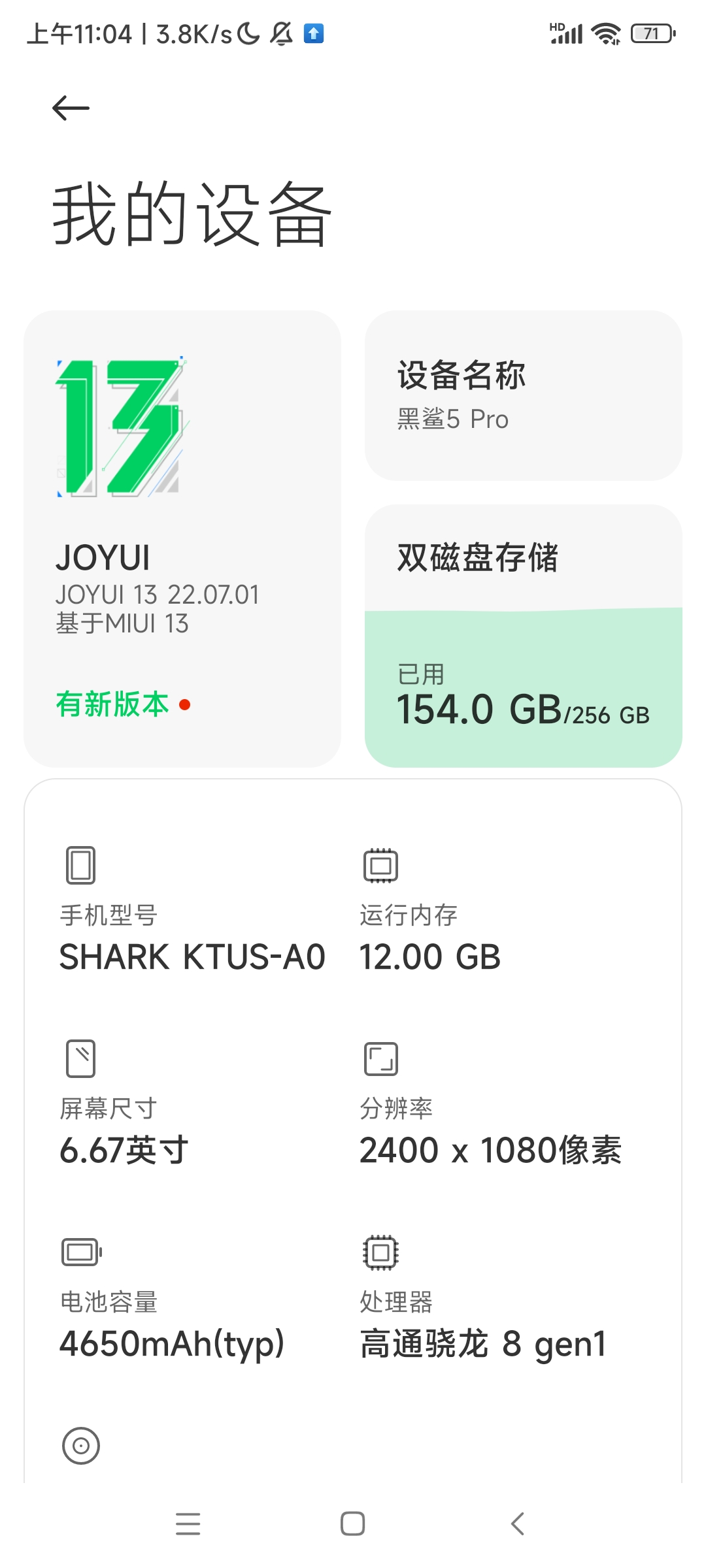Open recent apps from the navigation bar

point(188,1524)
